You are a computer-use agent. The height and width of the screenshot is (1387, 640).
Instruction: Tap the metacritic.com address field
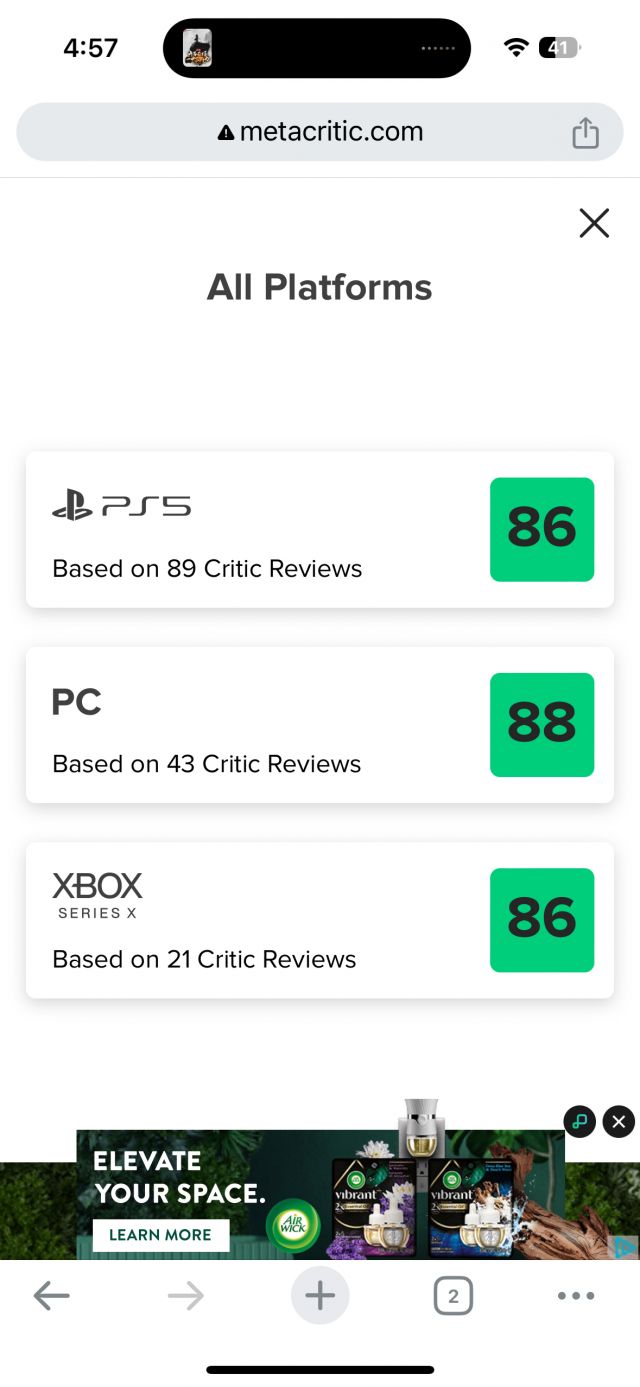(x=320, y=132)
